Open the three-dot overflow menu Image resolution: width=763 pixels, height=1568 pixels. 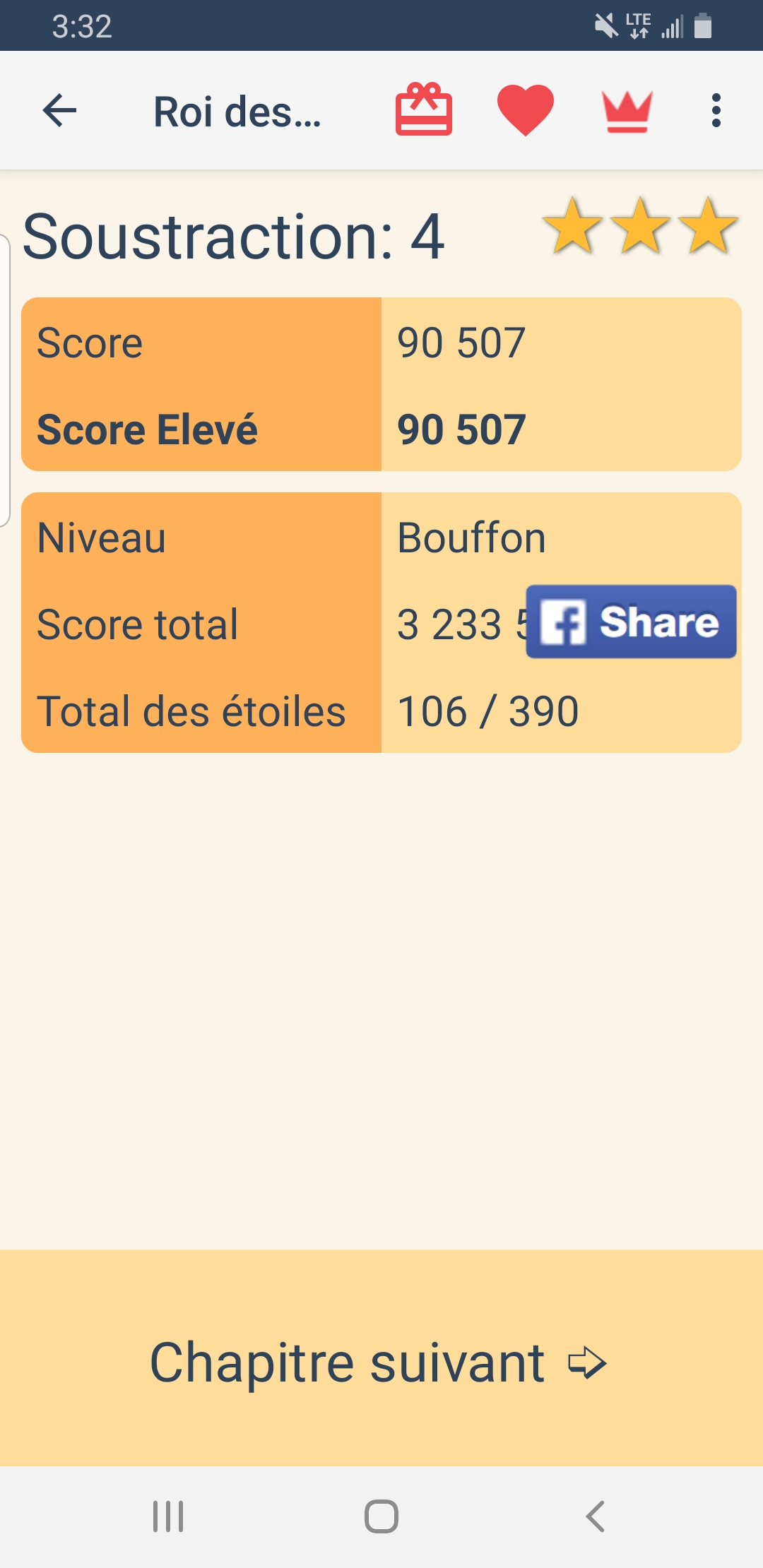716,111
